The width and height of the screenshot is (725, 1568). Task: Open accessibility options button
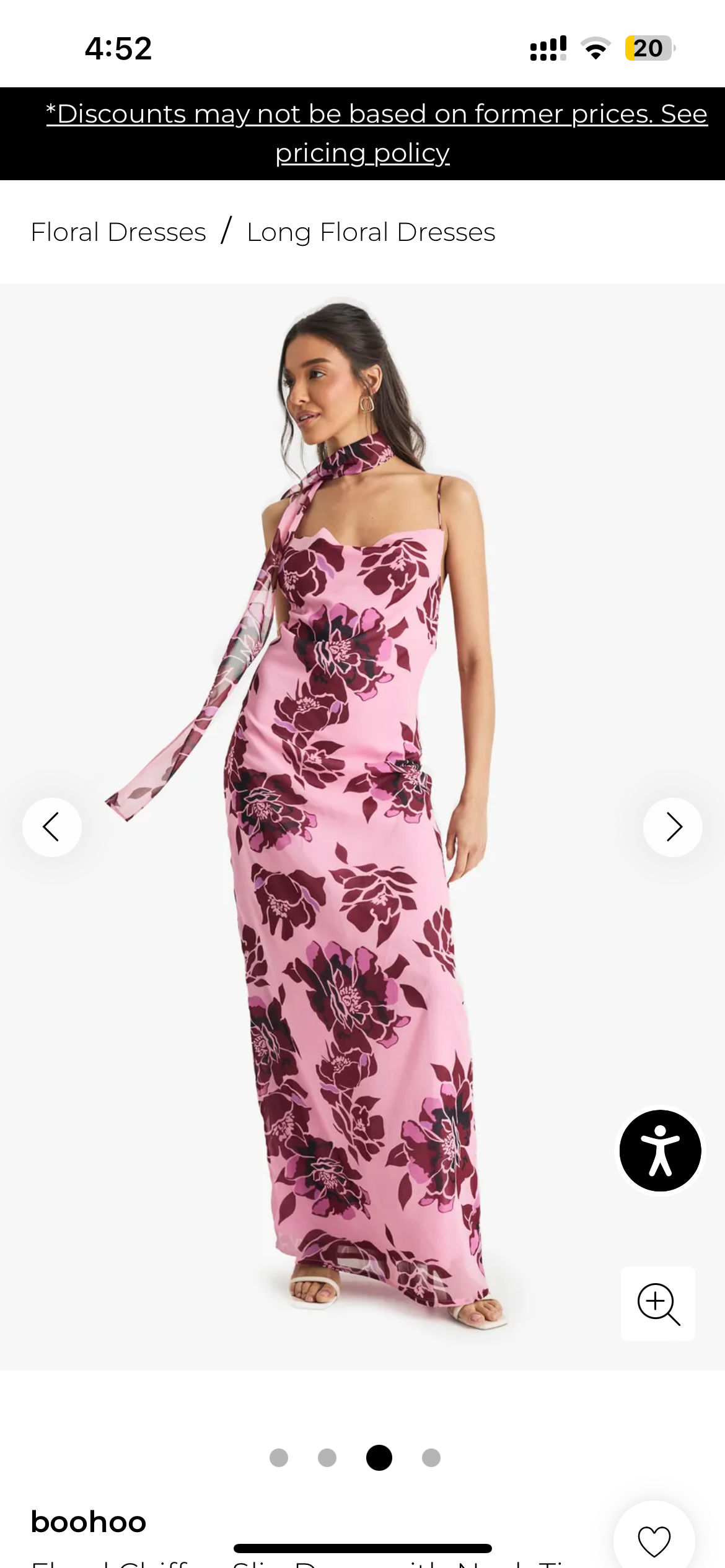(x=660, y=1150)
